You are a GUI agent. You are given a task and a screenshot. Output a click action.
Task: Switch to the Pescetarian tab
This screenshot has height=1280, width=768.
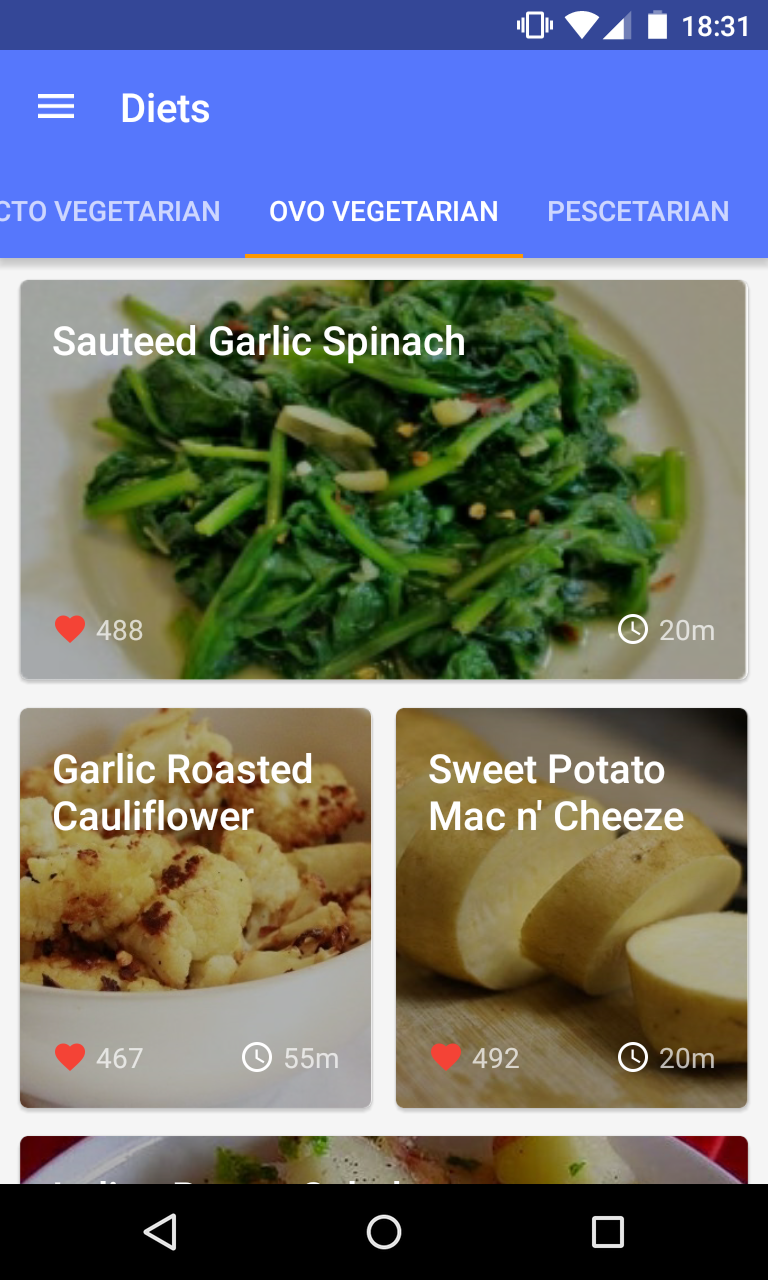coord(638,212)
